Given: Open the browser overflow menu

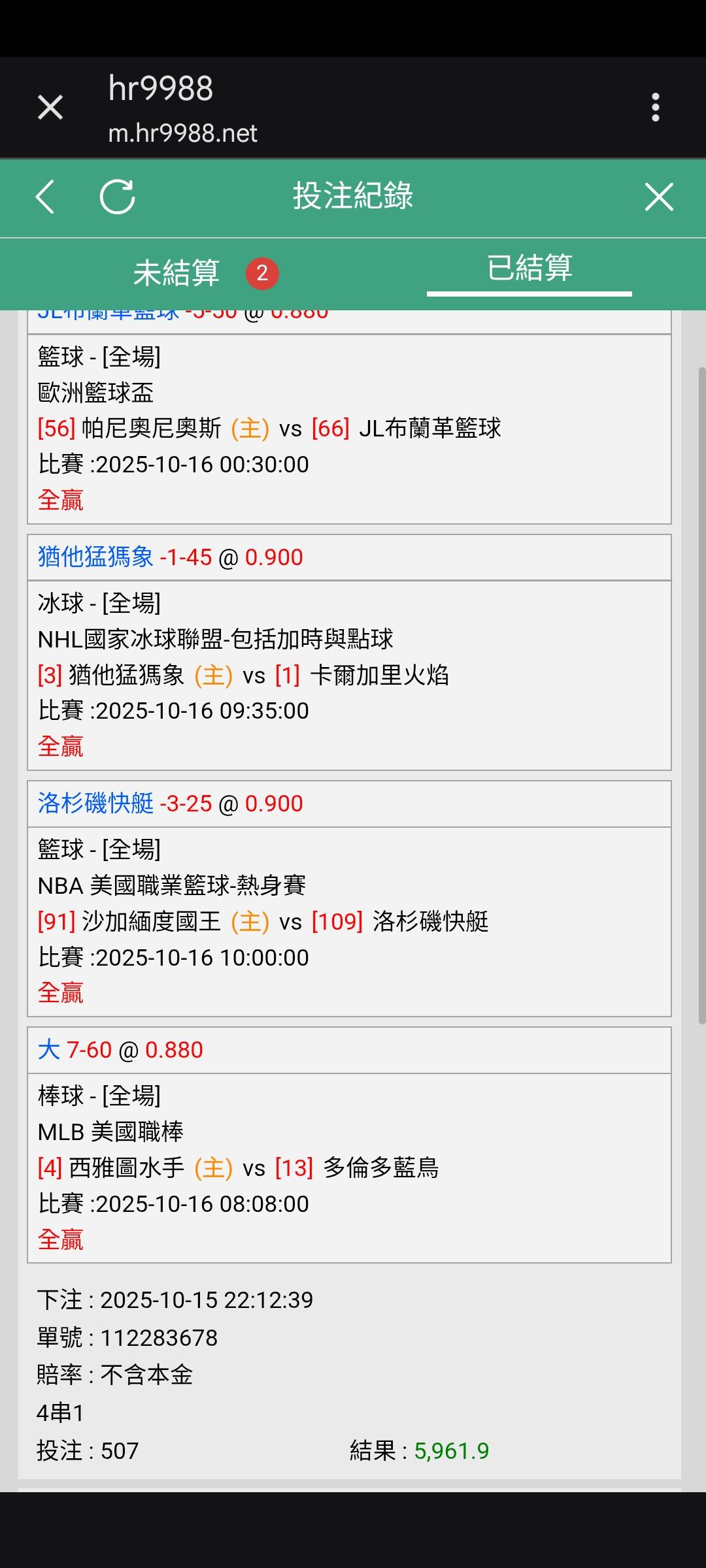Looking at the screenshot, I should pyautogui.click(x=655, y=107).
